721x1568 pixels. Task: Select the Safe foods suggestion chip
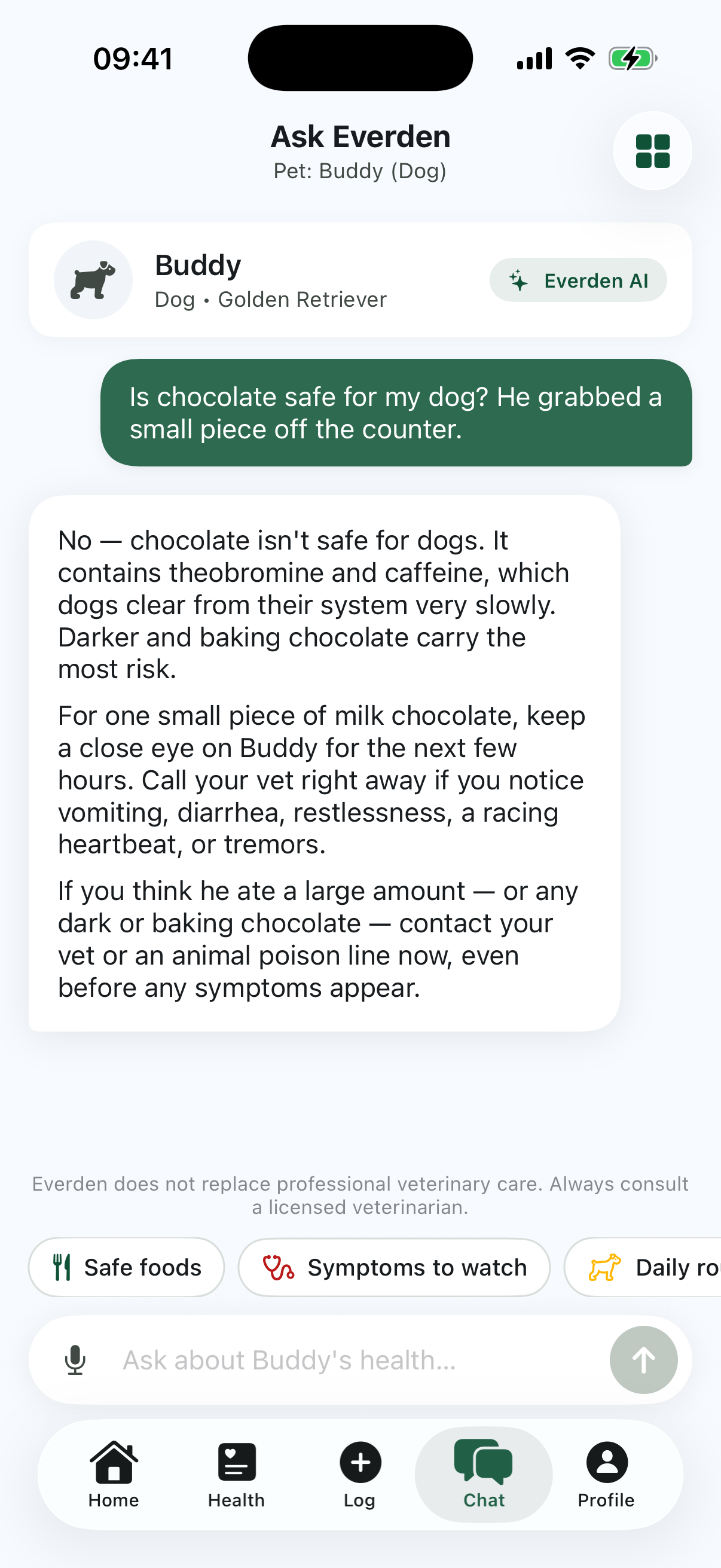tap(127, 1267)
